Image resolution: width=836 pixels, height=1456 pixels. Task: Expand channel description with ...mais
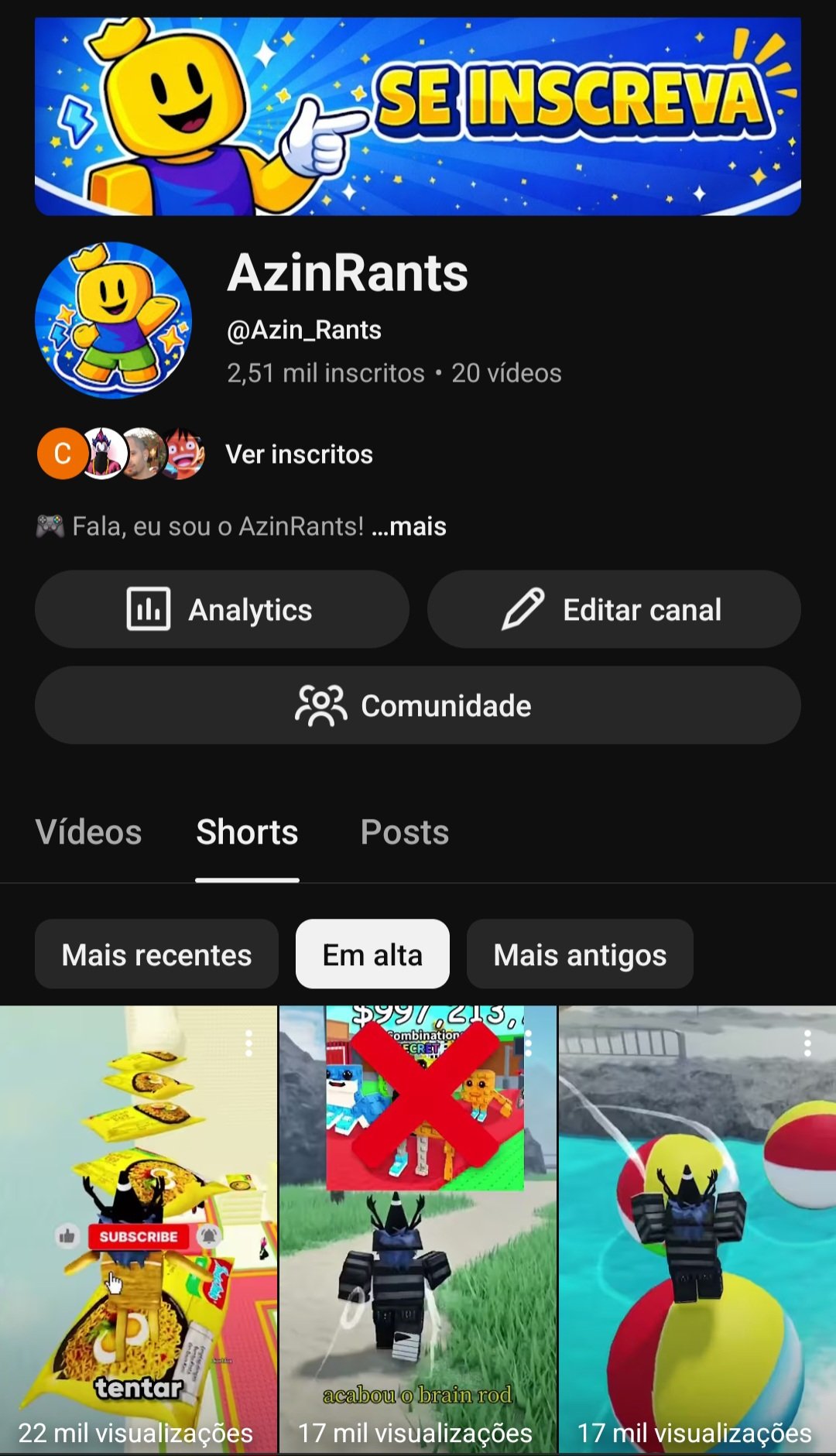(x=409, y=527)
